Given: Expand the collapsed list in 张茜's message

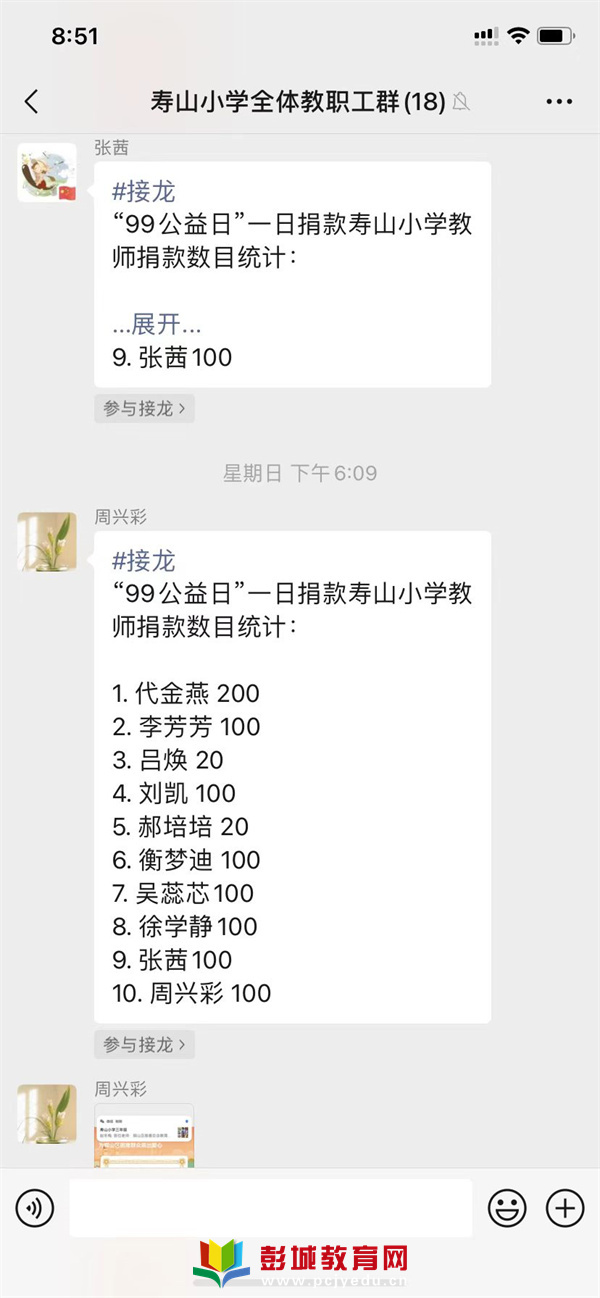Looking at the screenshot, I should (157, 324).
